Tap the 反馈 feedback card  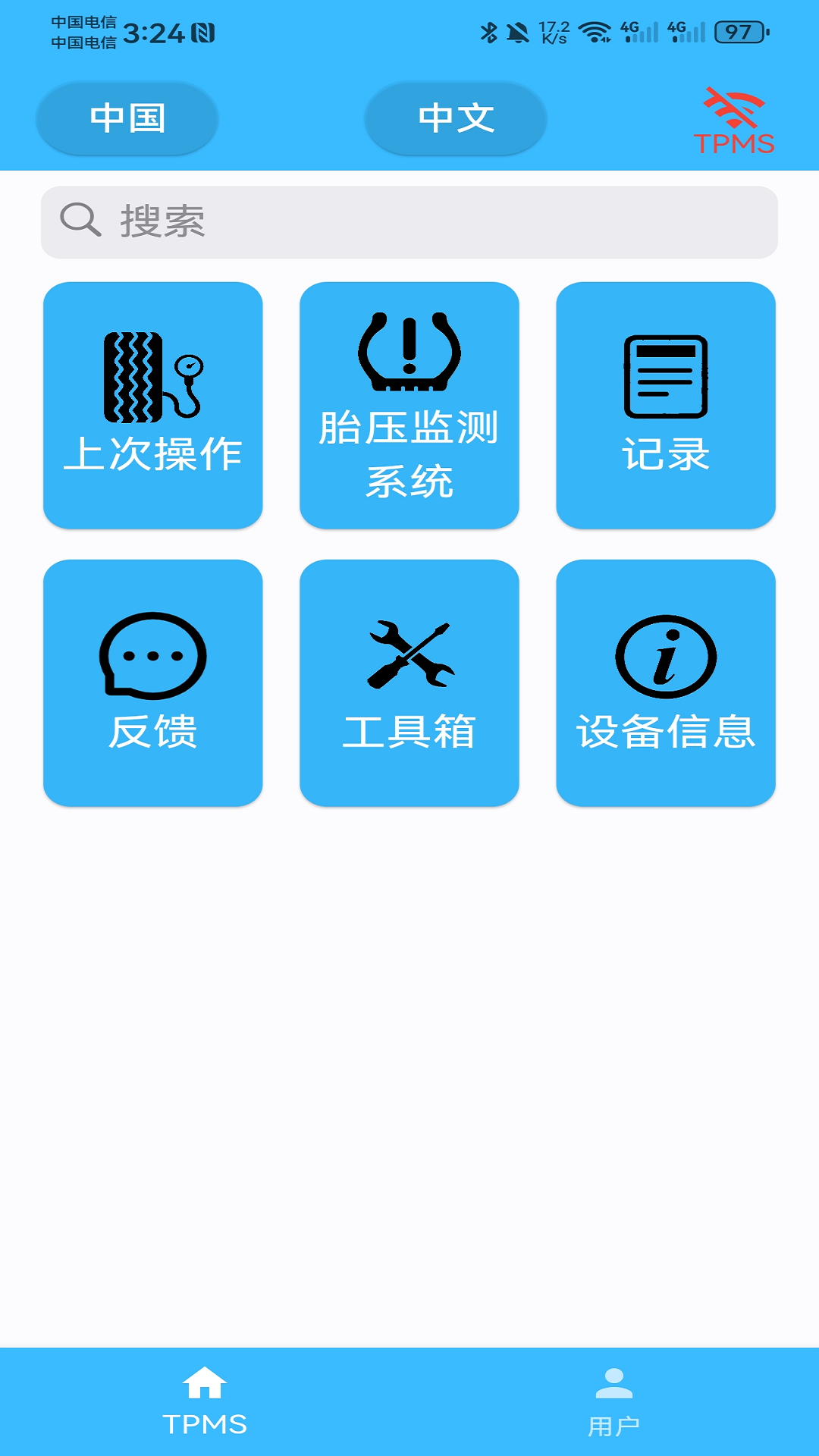tap(152, 680)
